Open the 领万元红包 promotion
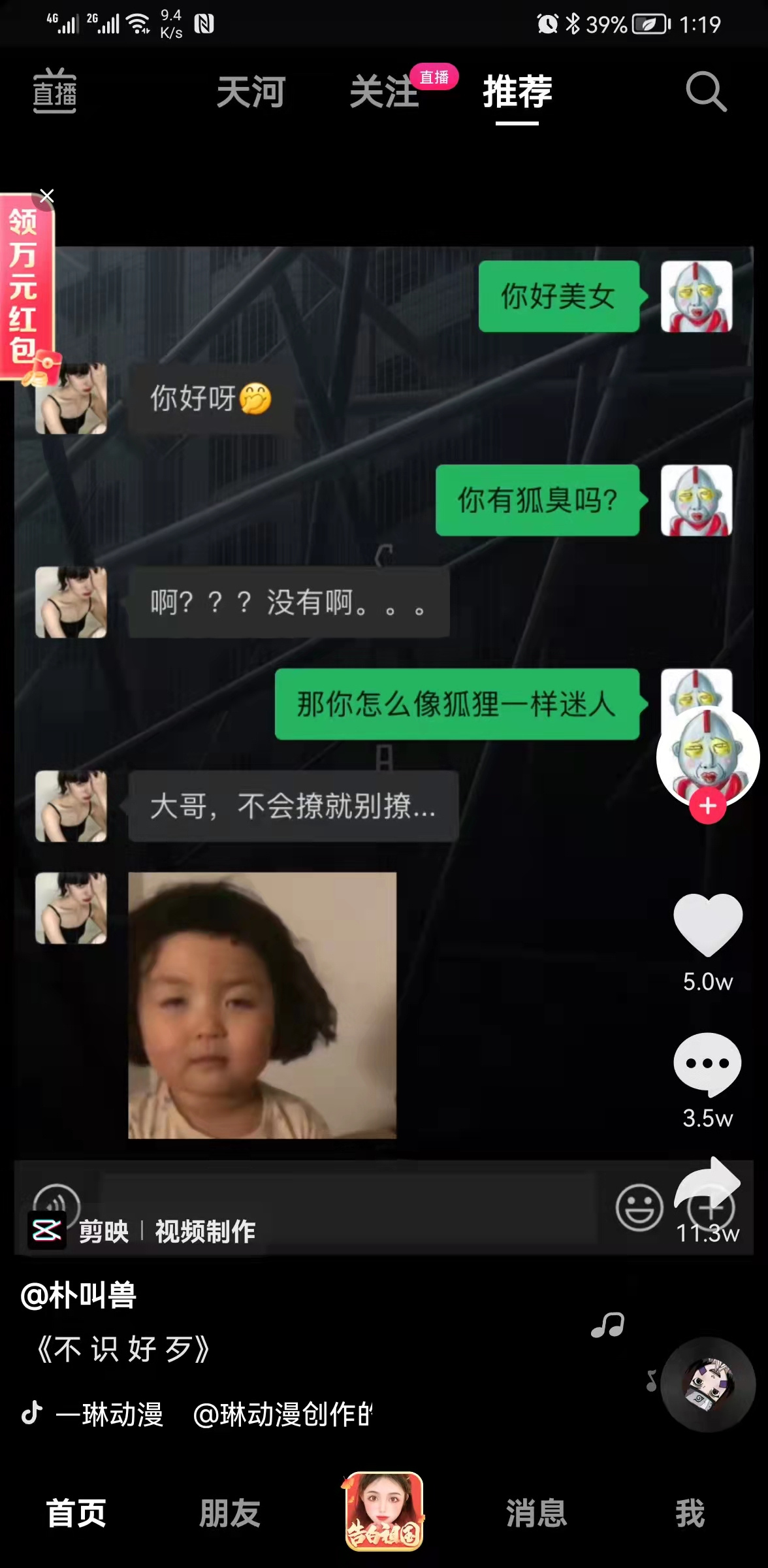This screenshot has width=768, height=1568. (25, 287)
